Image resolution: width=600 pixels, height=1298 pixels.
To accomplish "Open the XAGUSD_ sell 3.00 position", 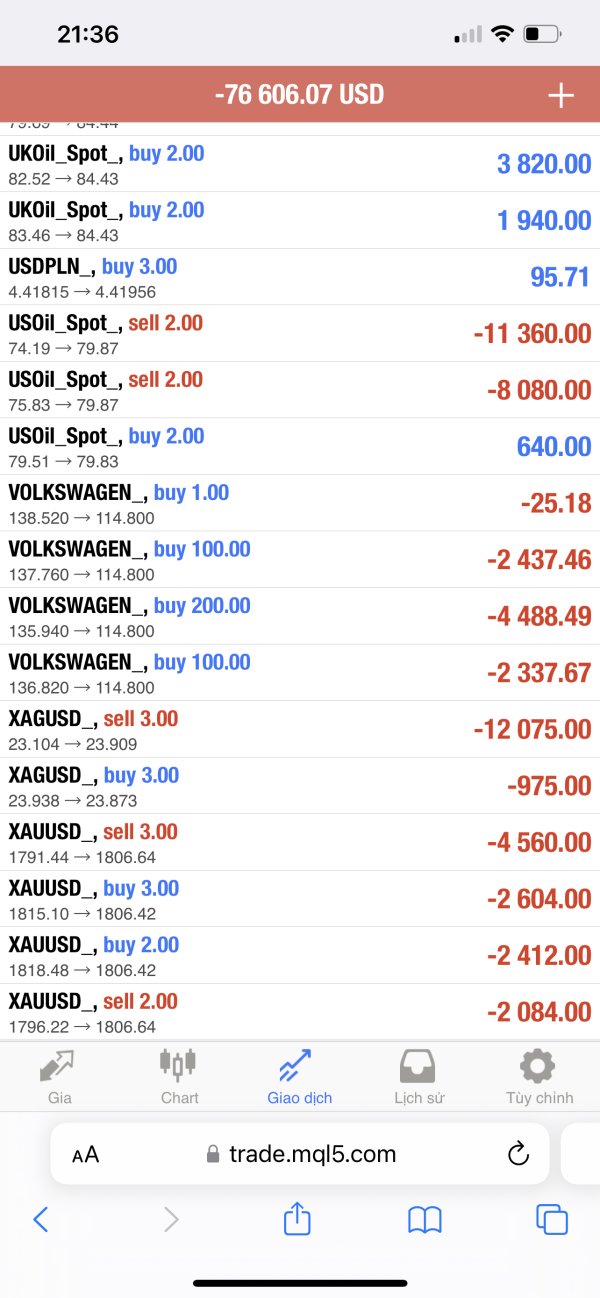I will [300, 729].
